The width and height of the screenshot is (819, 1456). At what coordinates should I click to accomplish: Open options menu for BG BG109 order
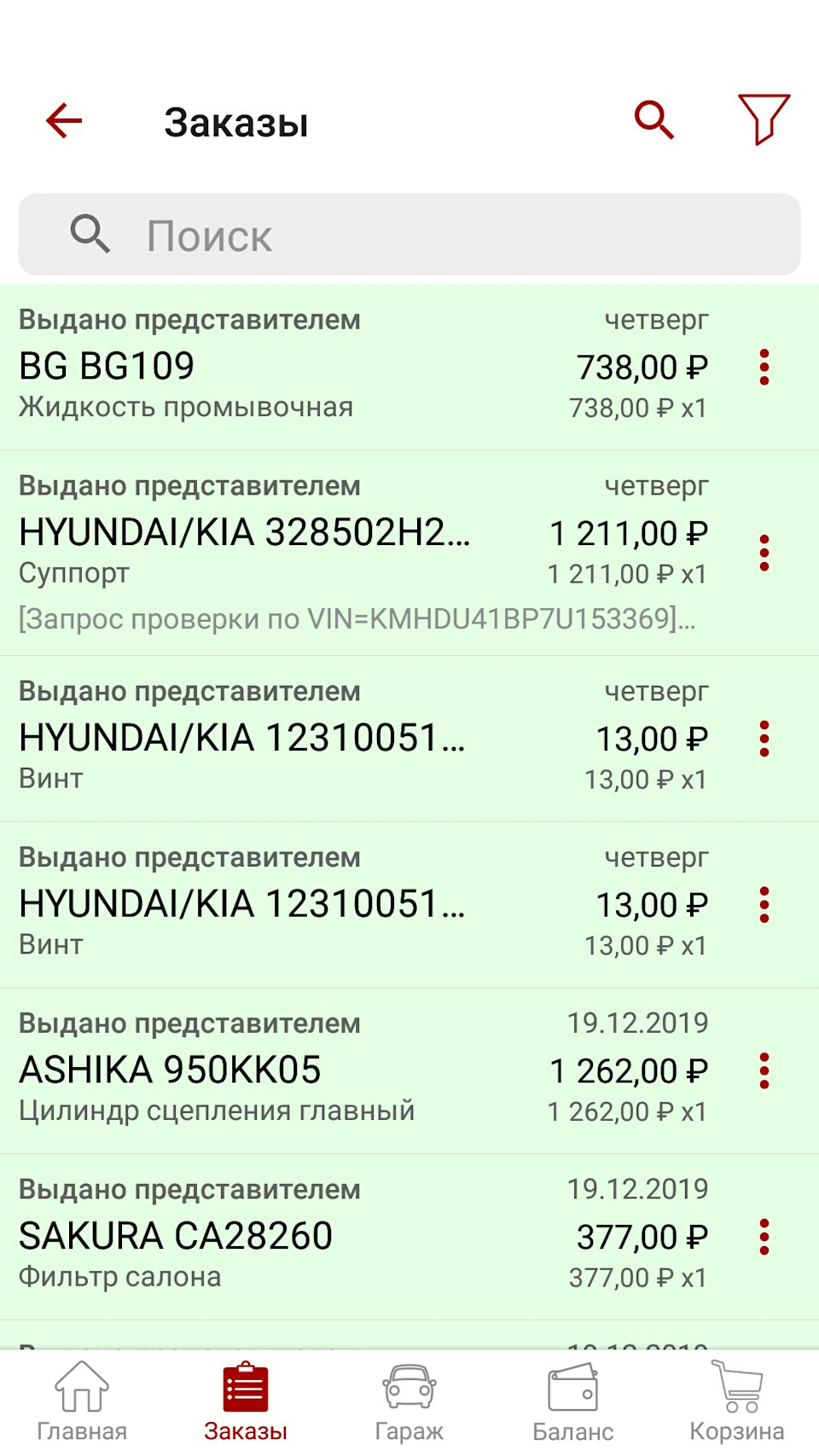pos(764,368)
